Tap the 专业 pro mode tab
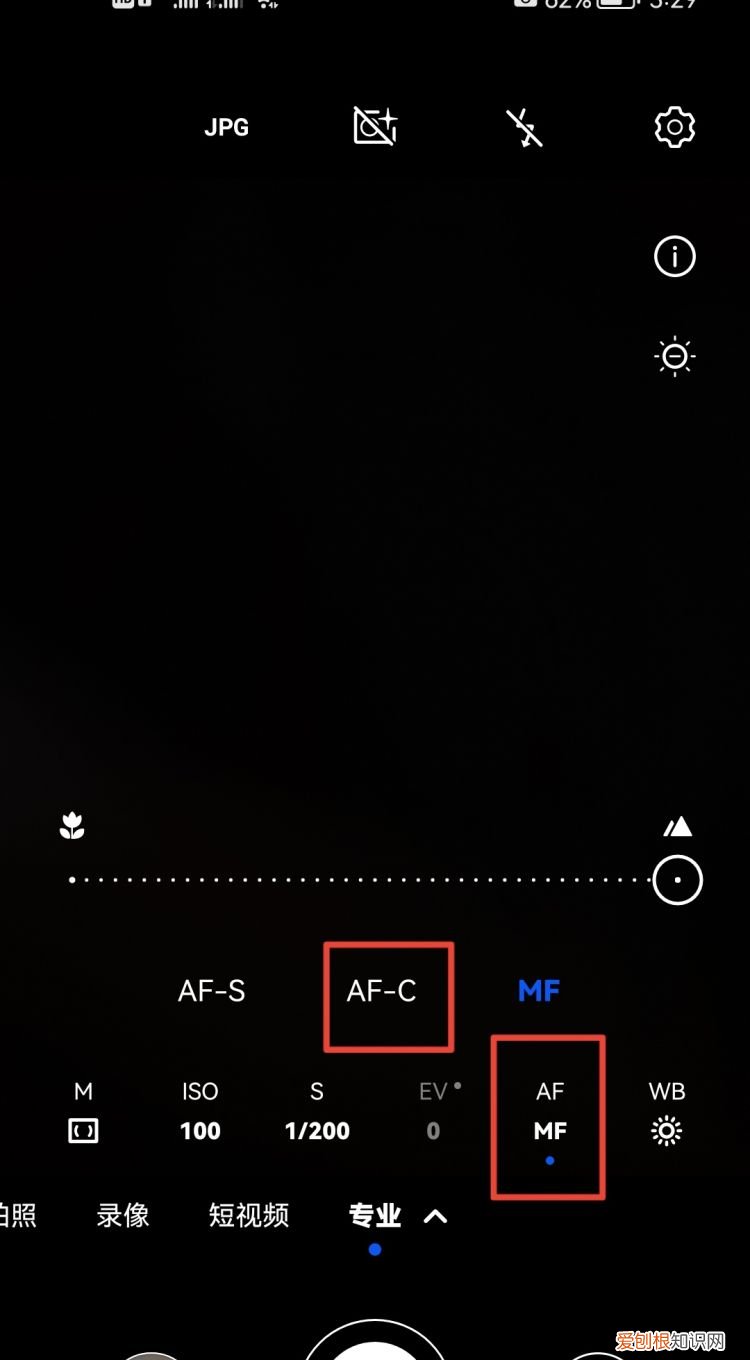 (x=376, y=1215)
